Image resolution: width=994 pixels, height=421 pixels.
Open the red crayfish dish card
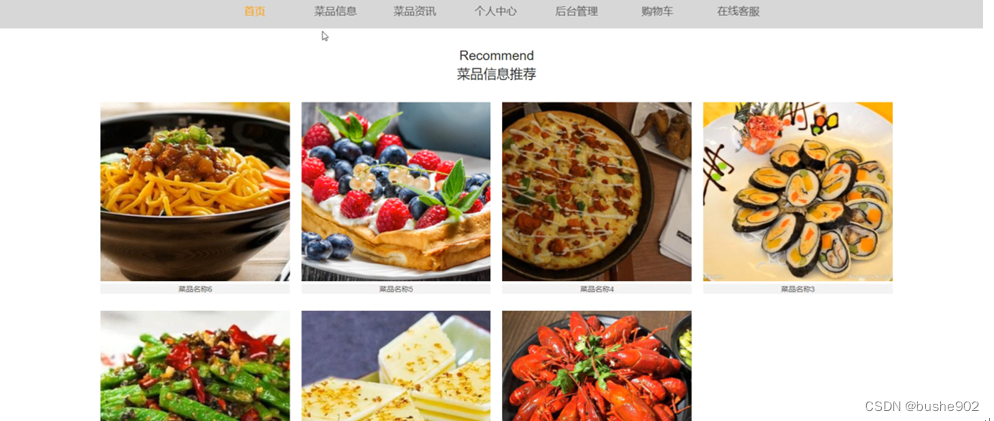[597, 366]
